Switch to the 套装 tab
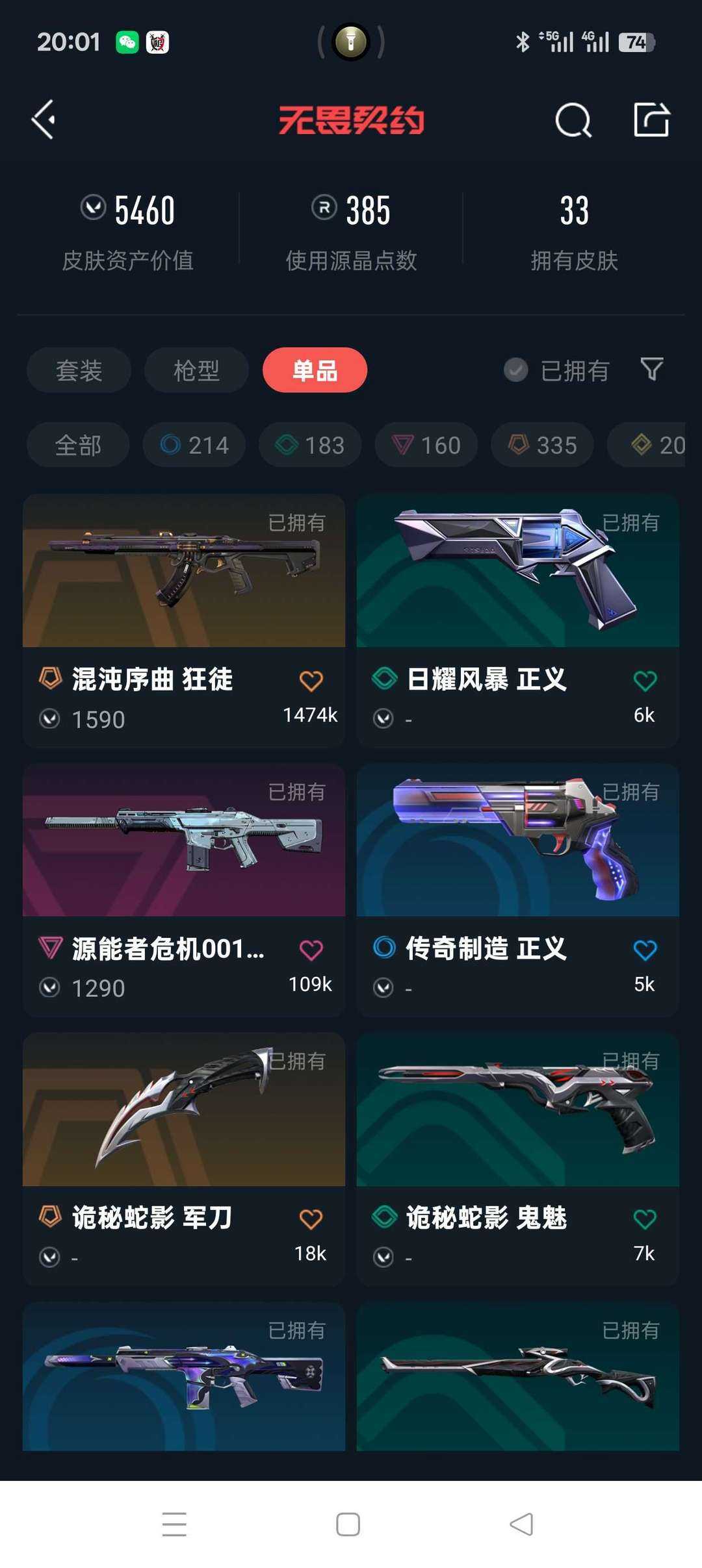Screen dimensions: 702x1568 tap(79, 370)
